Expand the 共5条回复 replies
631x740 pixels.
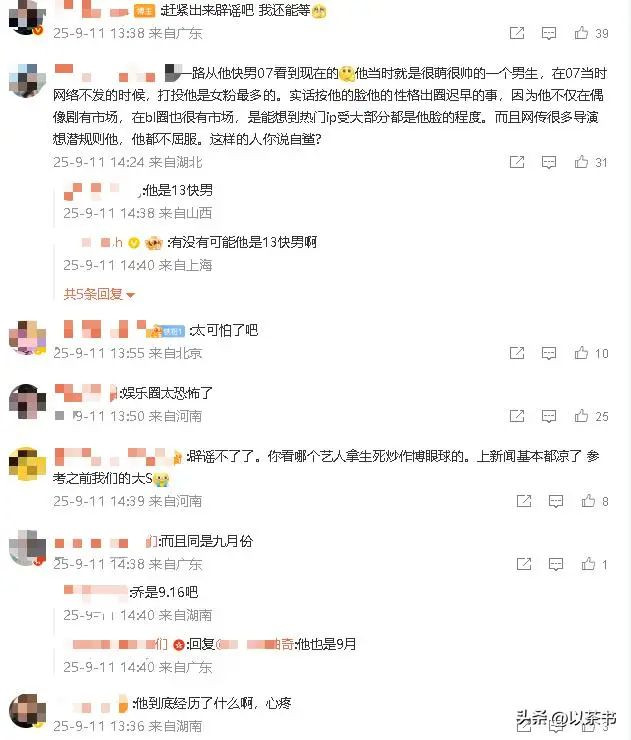(x=98, y=294)
